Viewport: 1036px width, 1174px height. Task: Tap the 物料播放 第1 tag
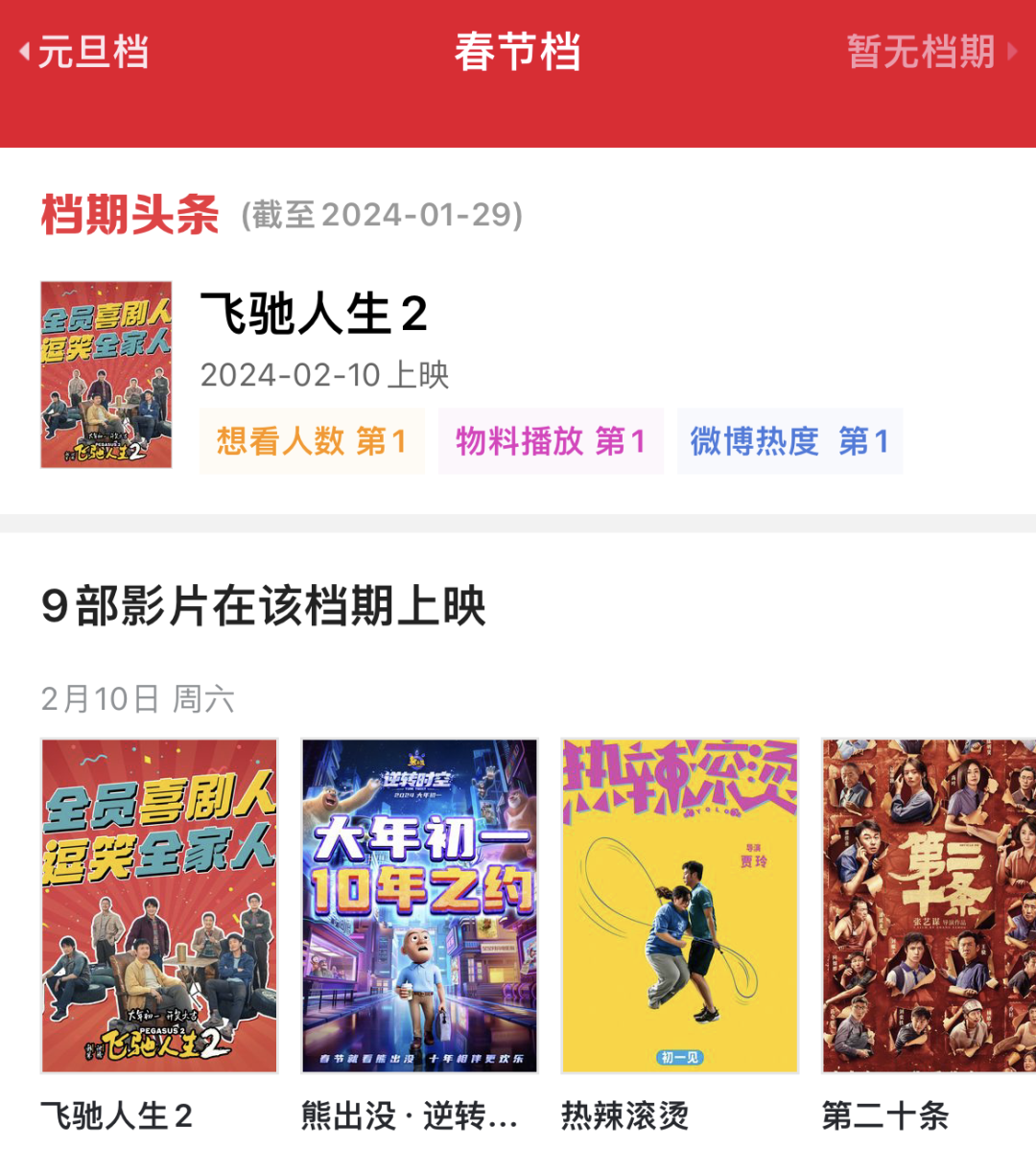tap(551, 441)
